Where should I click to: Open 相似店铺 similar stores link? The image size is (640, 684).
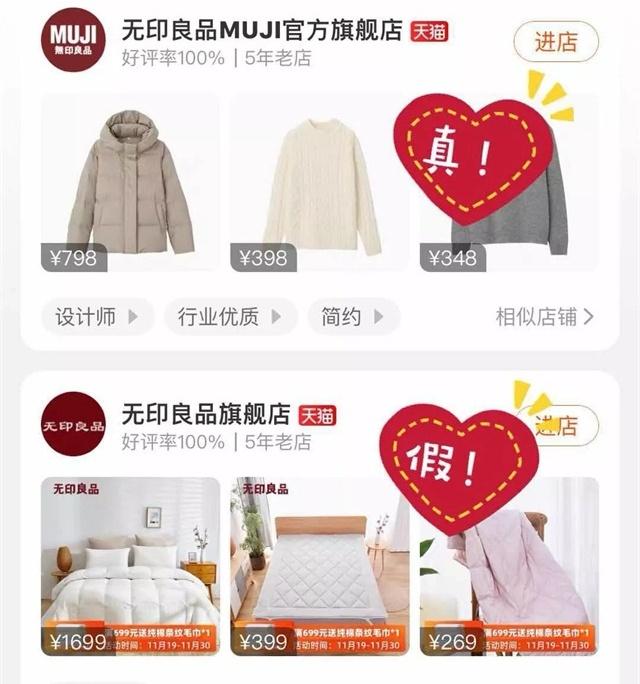tap(545, 317)
